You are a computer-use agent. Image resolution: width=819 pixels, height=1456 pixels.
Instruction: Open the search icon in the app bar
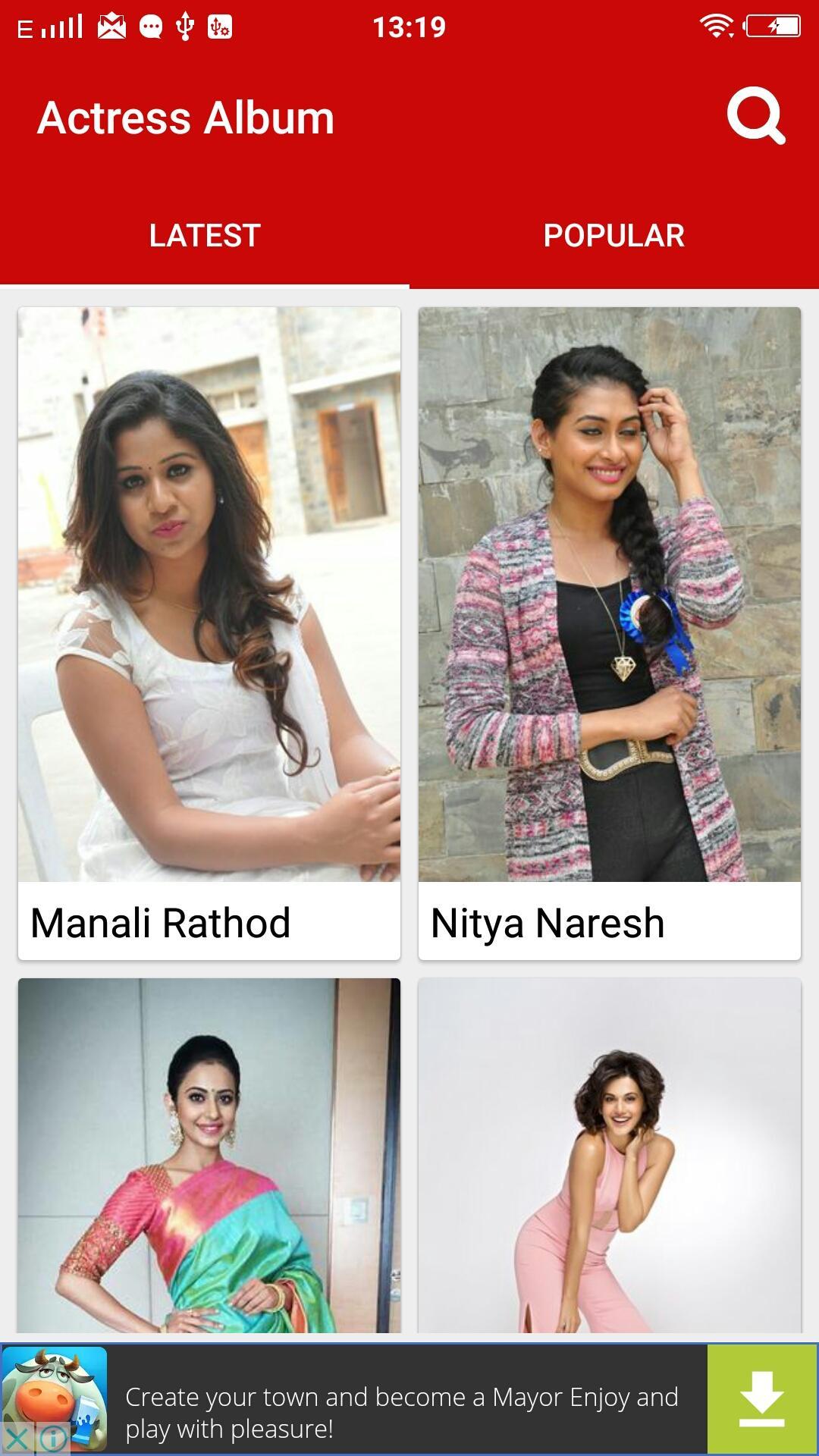[x=755, y=117]
